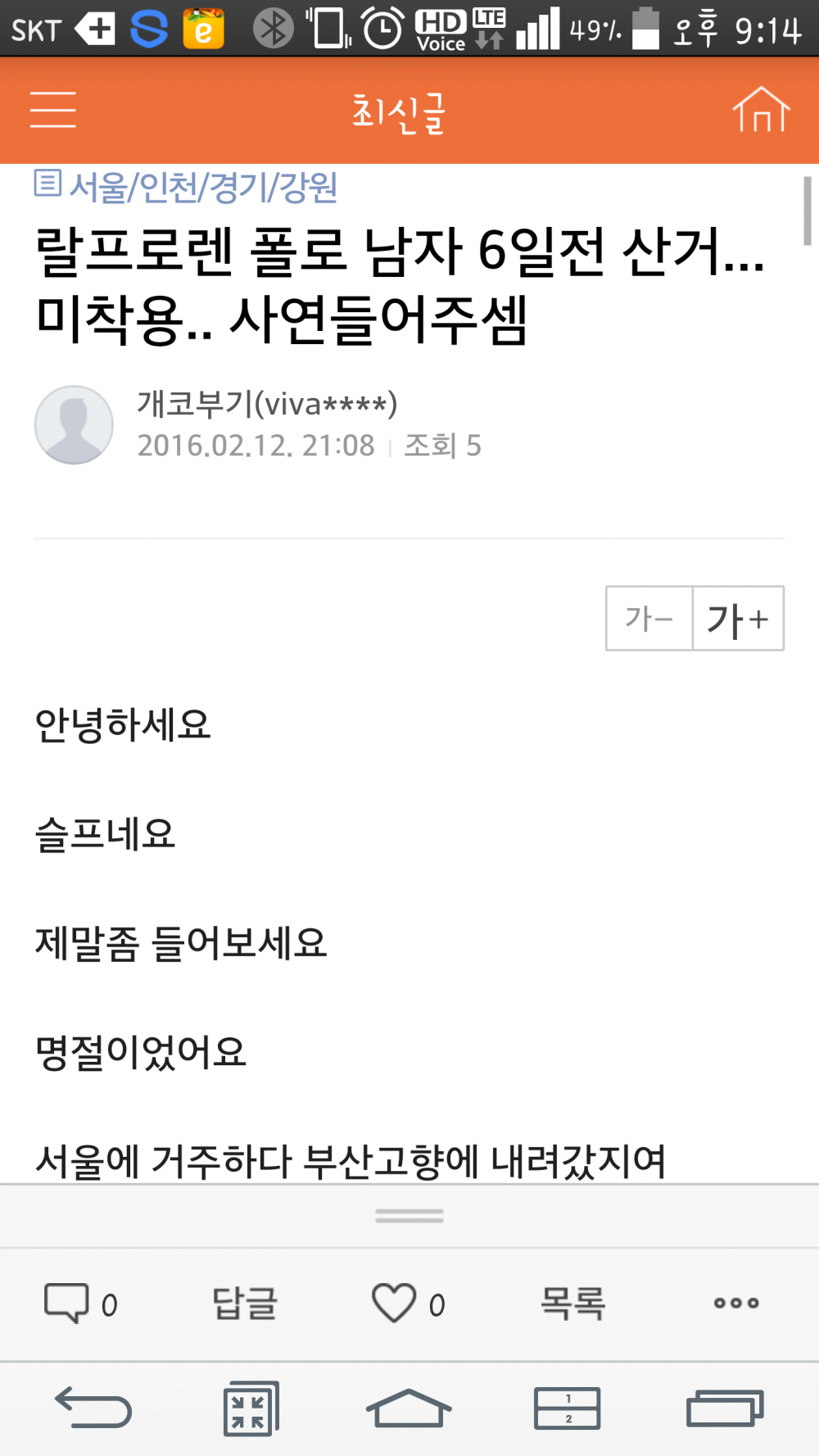The height and width of the screenshot is (1456, 819).
Task: Write a reply with 답글
Action: click(245, 1303)
